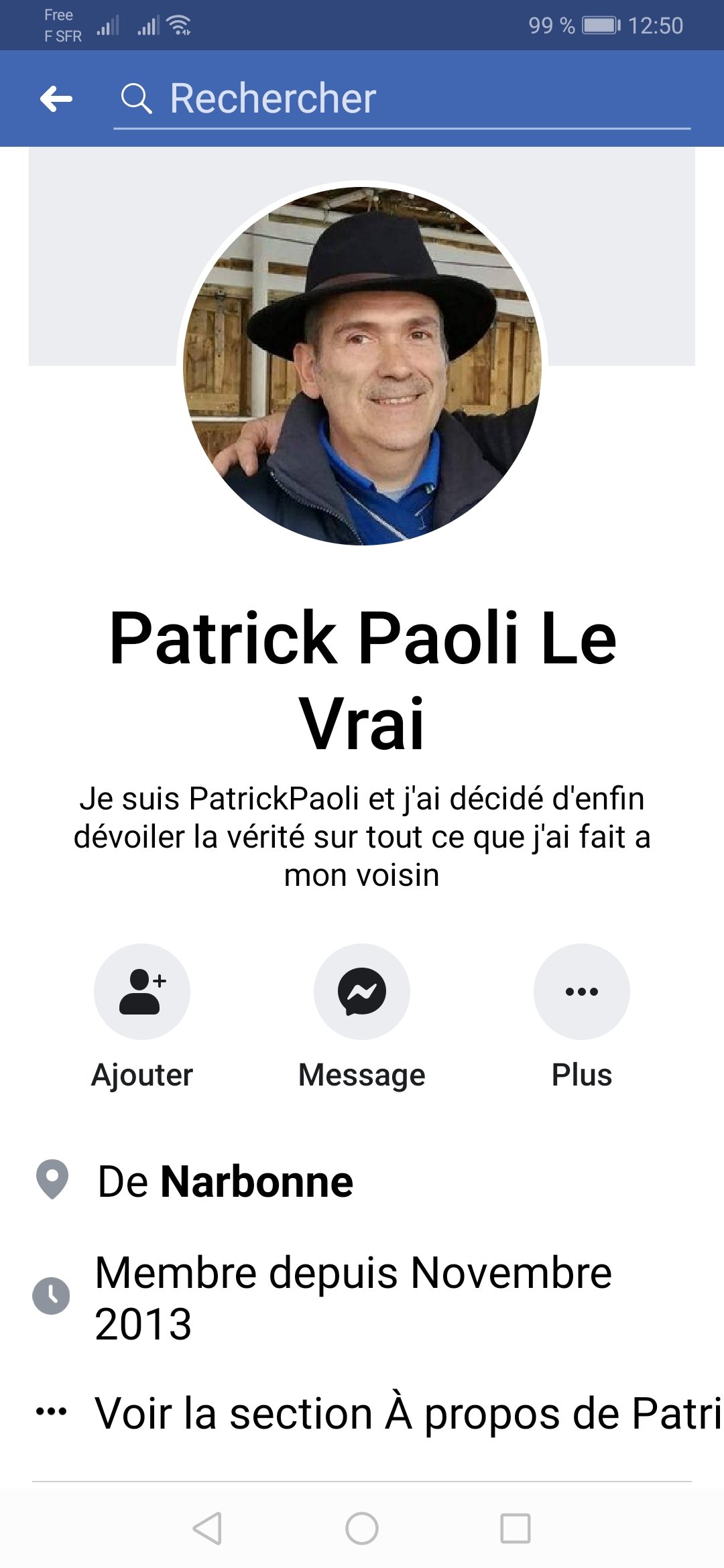Viewport: 724px width, 1568px height.
Task: Open the Narbonne location link
Action: (256, 1181)
